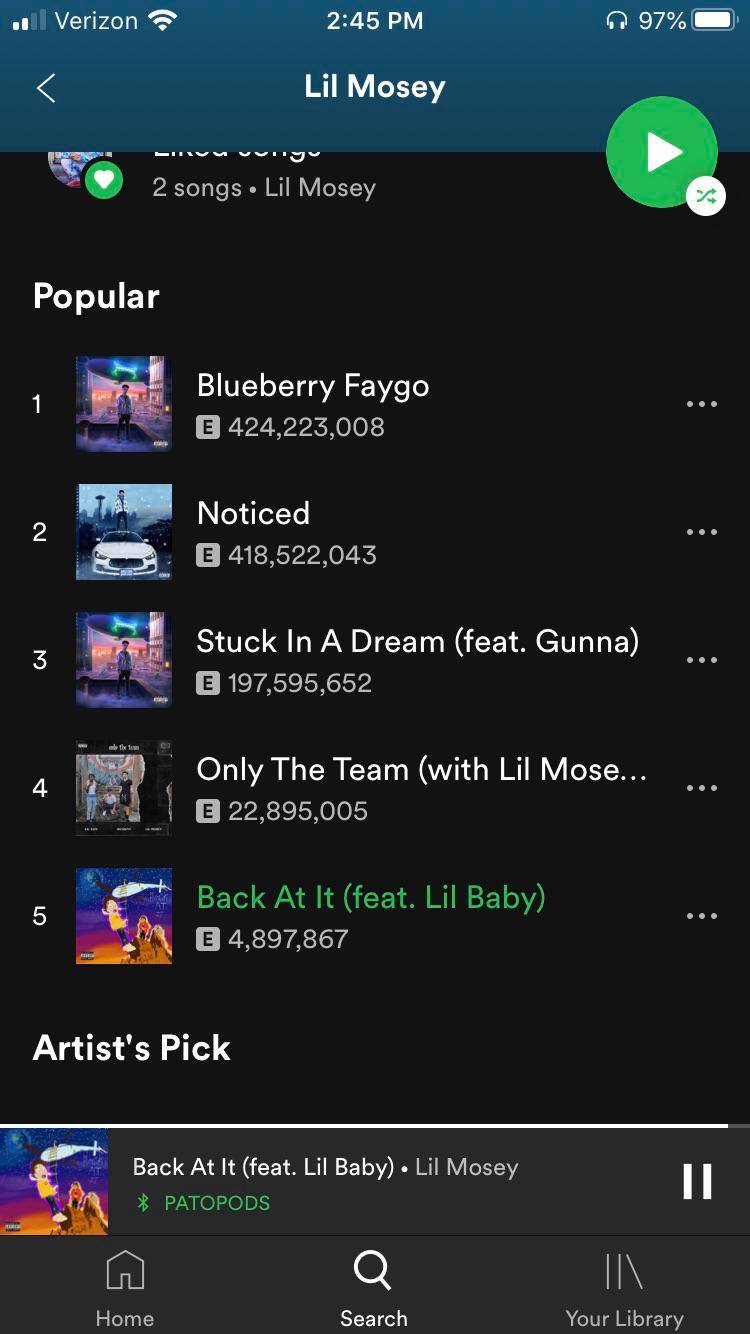Viewport: 750px width, 1334px height.
Task: Tap the Noticed album artwork thumbnail
Action: pos(123,531)
